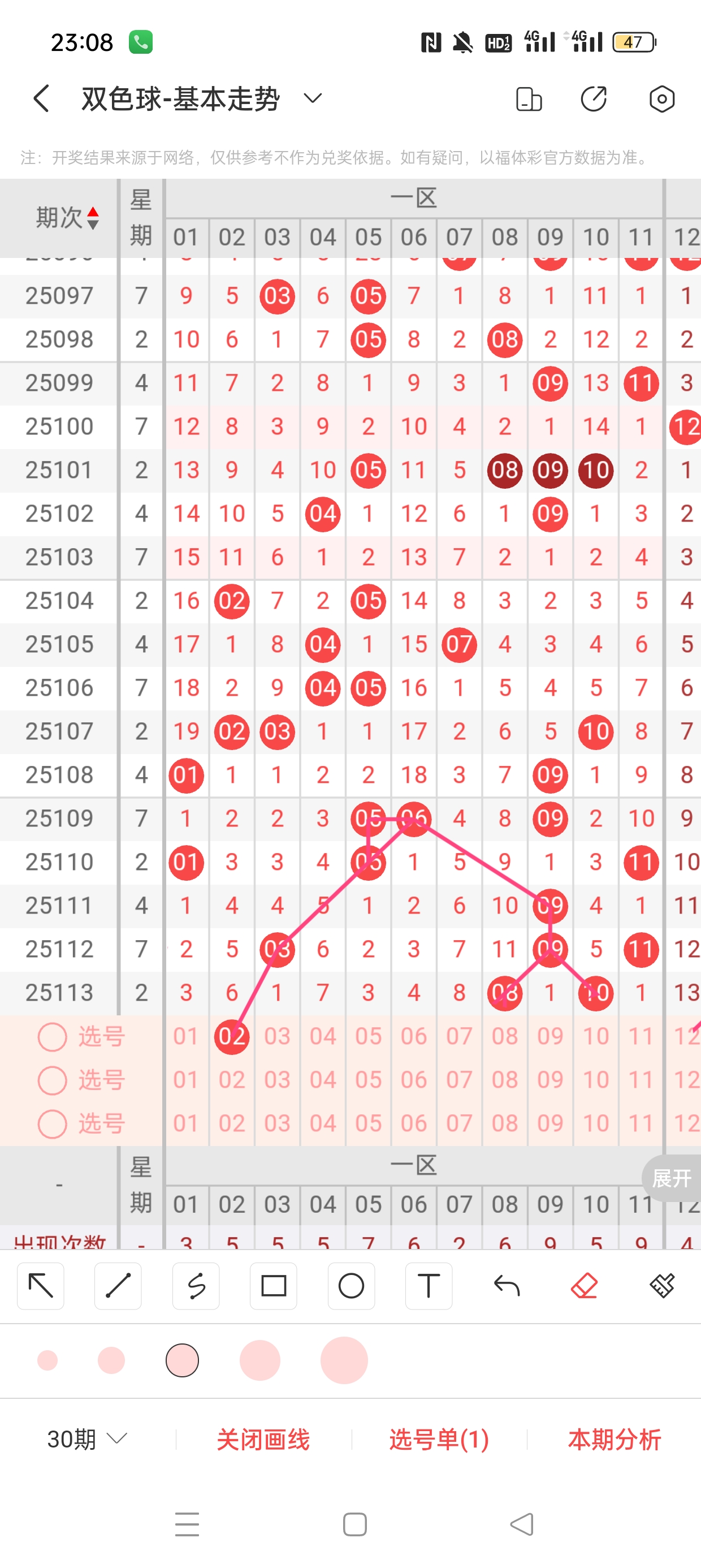
Task: Tap 关闭画线 to close drawing mode
Action: [x=263, y=1439]
